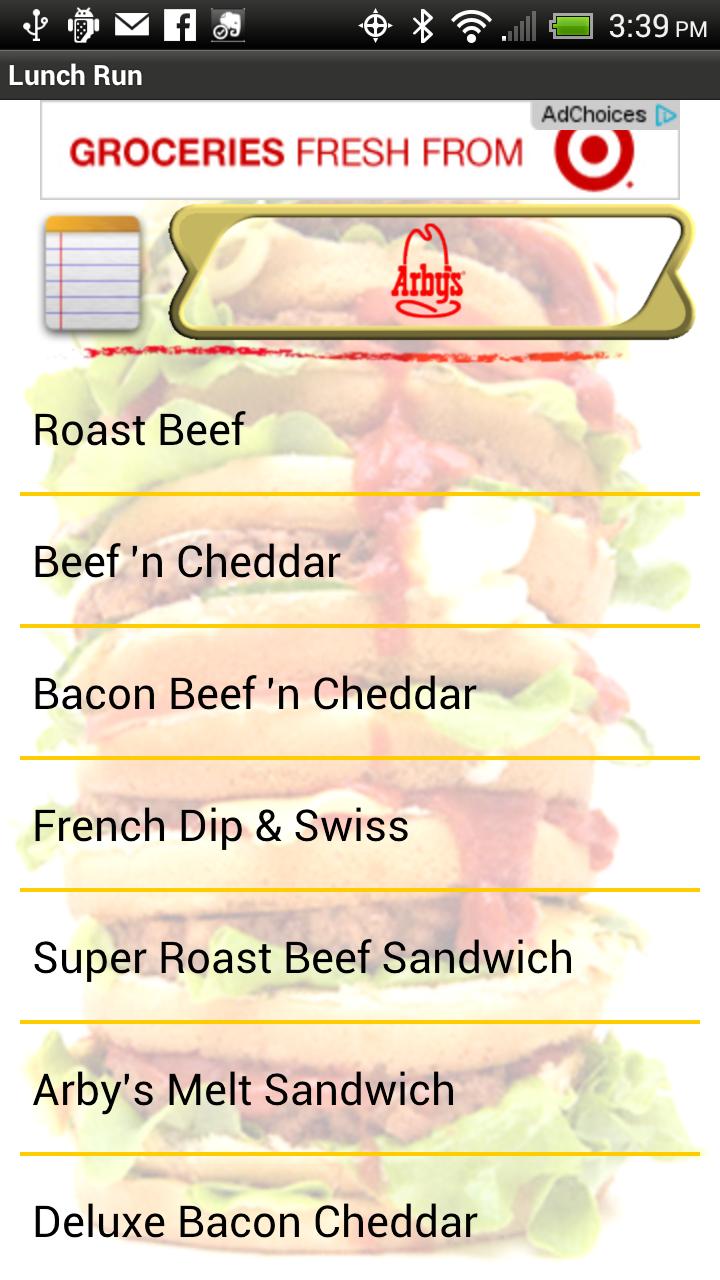Choose Beef 'n Cheddar item
720x1280 pixels.
click(360, 562)
